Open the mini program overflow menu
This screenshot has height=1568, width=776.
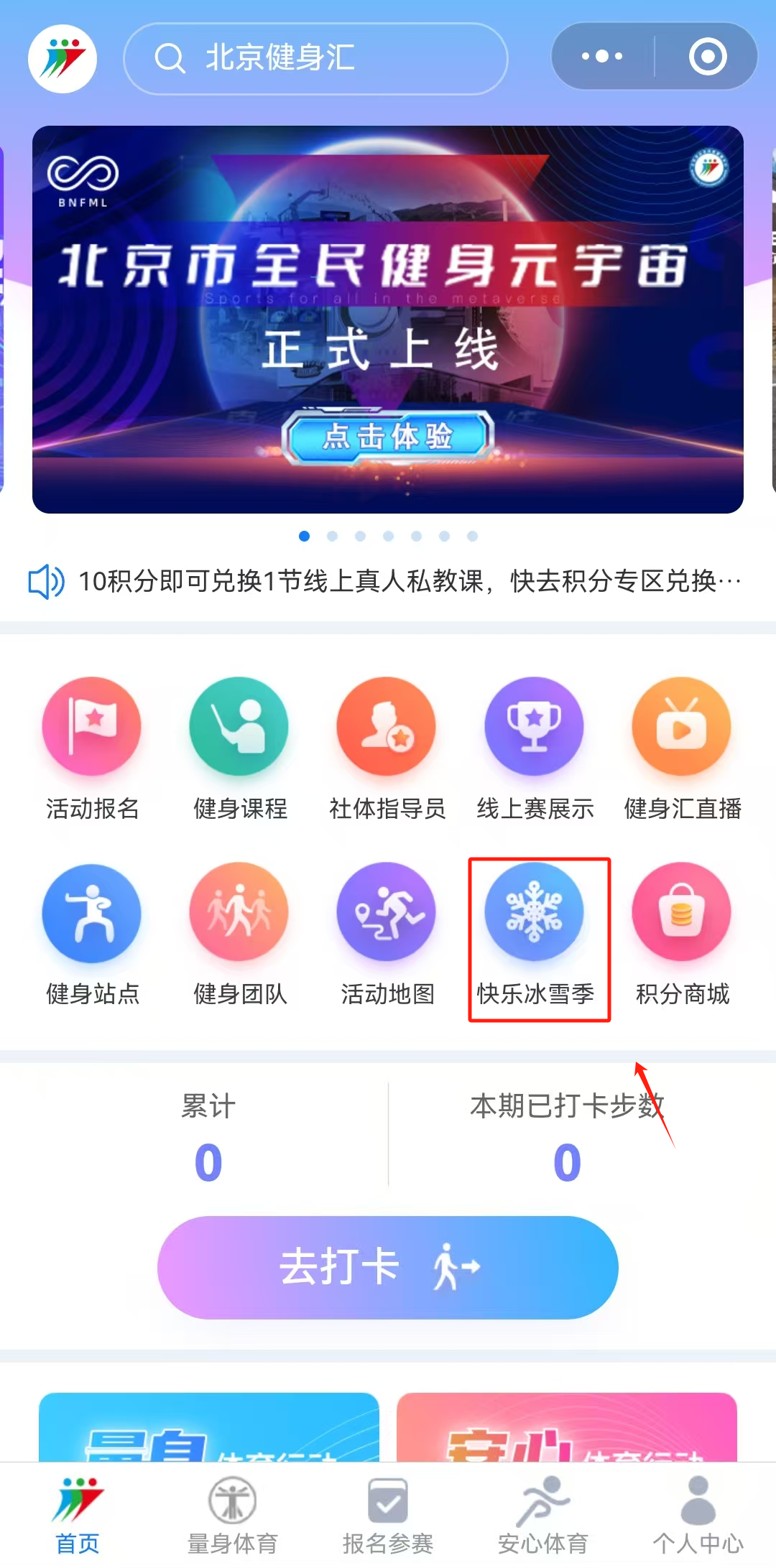[x=602, y=57]
